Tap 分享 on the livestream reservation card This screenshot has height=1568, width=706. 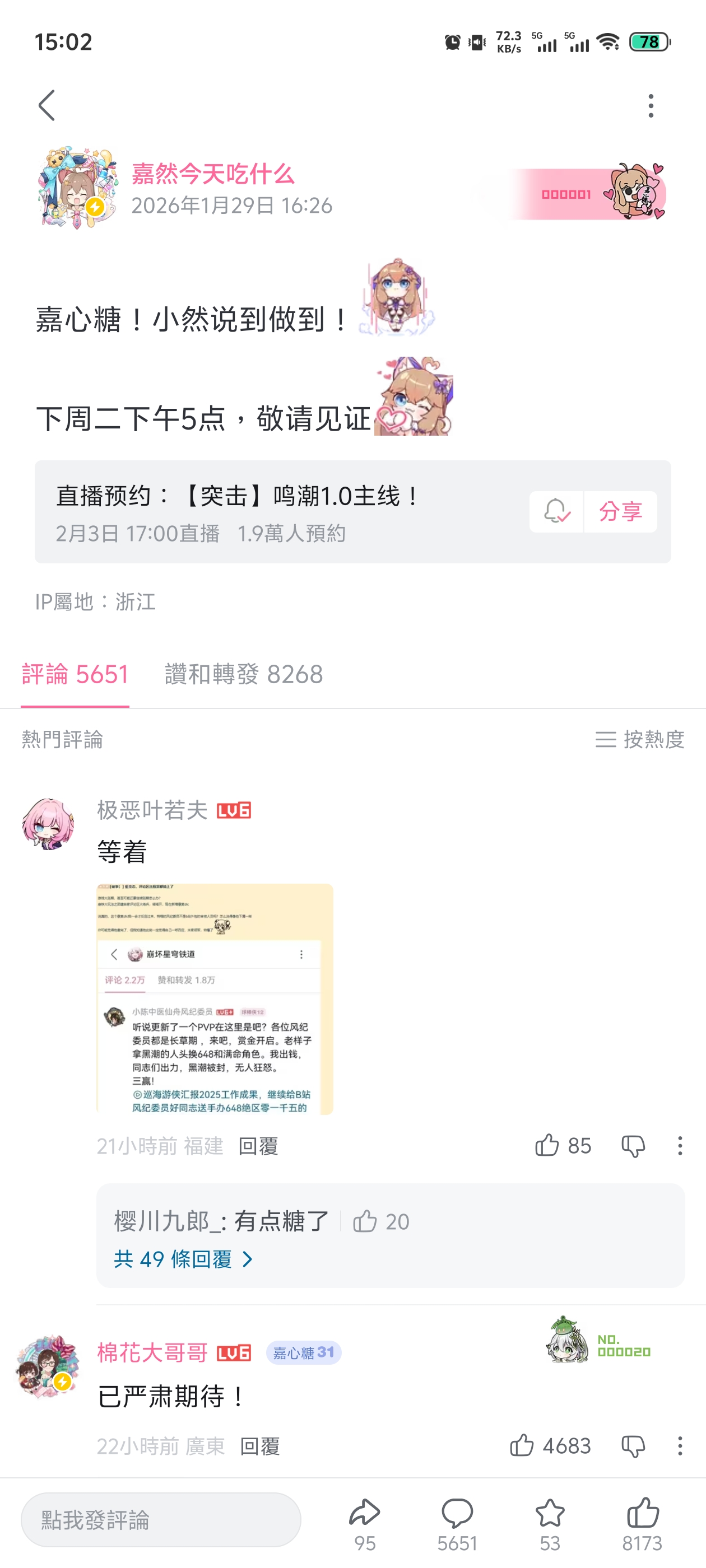point(621,511)
